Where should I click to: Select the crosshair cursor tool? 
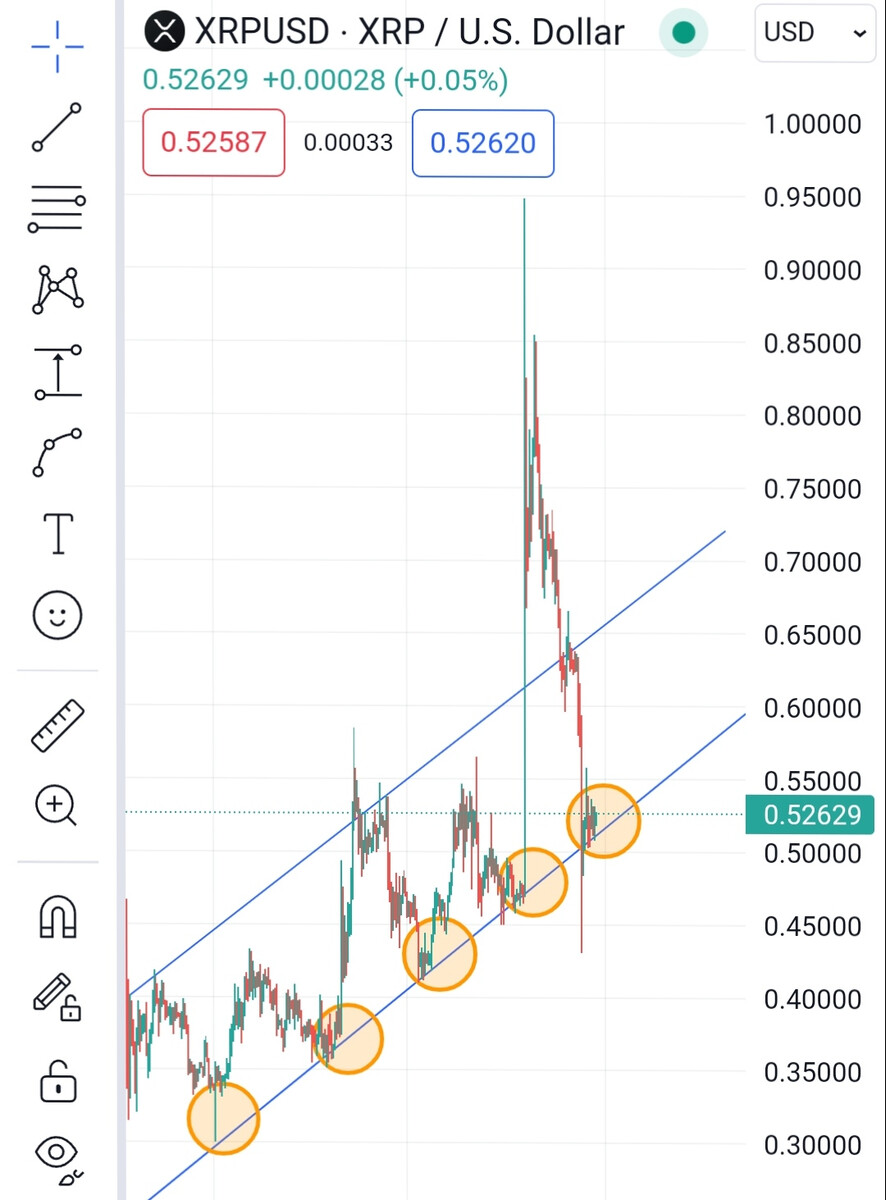click(57, 45)
